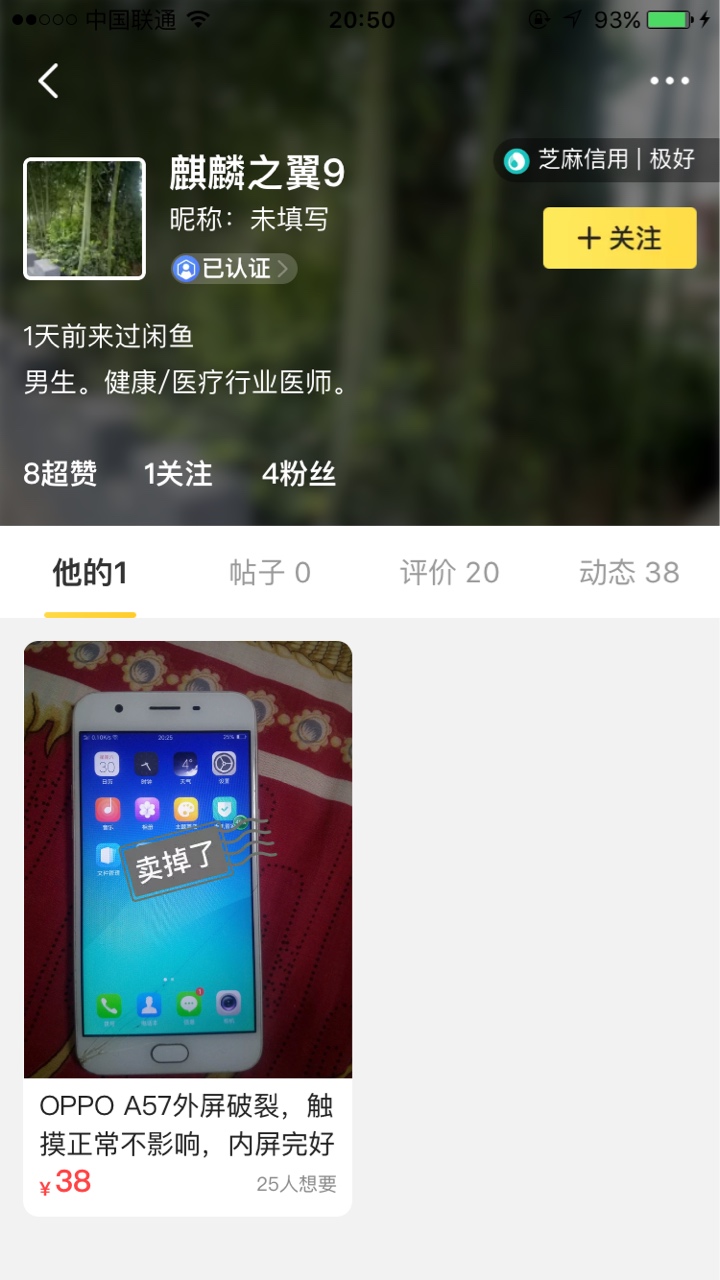This screenshot has height=1280, width=720.
Task: Follow this user with 关注 button
Action: pos(619,238)
